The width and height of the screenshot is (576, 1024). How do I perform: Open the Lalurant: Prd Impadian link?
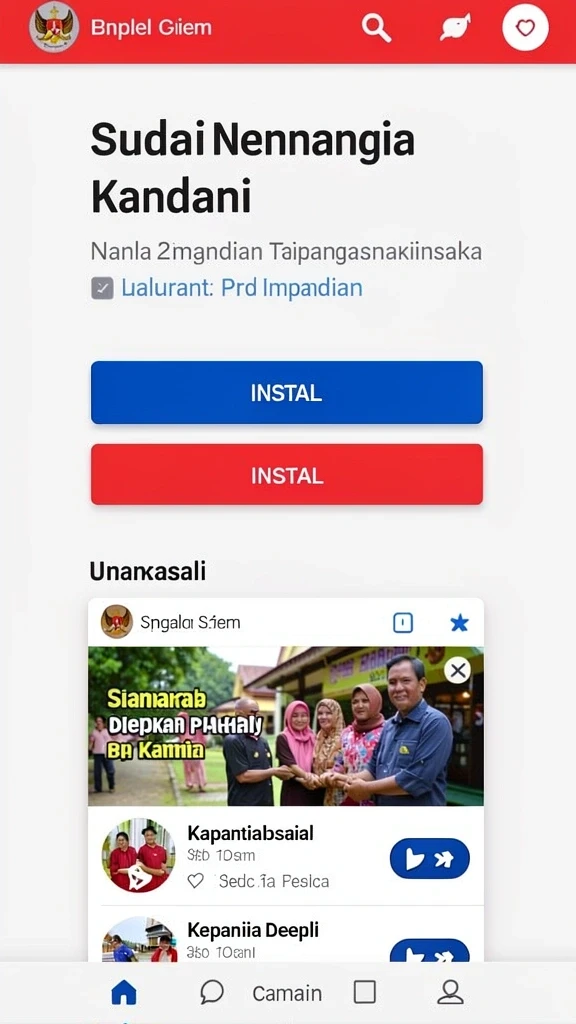tap(242, 288)
